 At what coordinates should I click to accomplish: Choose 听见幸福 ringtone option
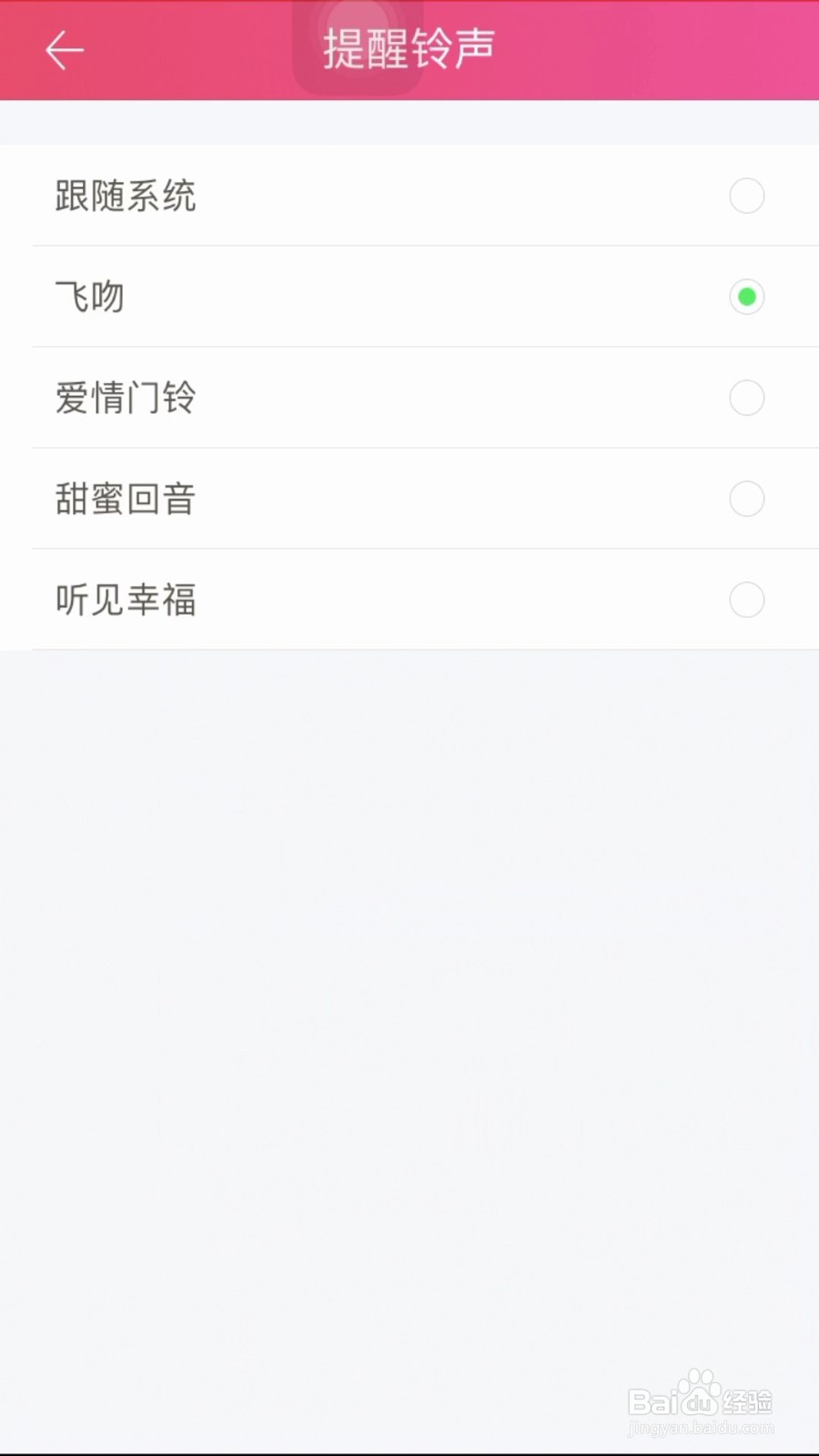(745, 600)
